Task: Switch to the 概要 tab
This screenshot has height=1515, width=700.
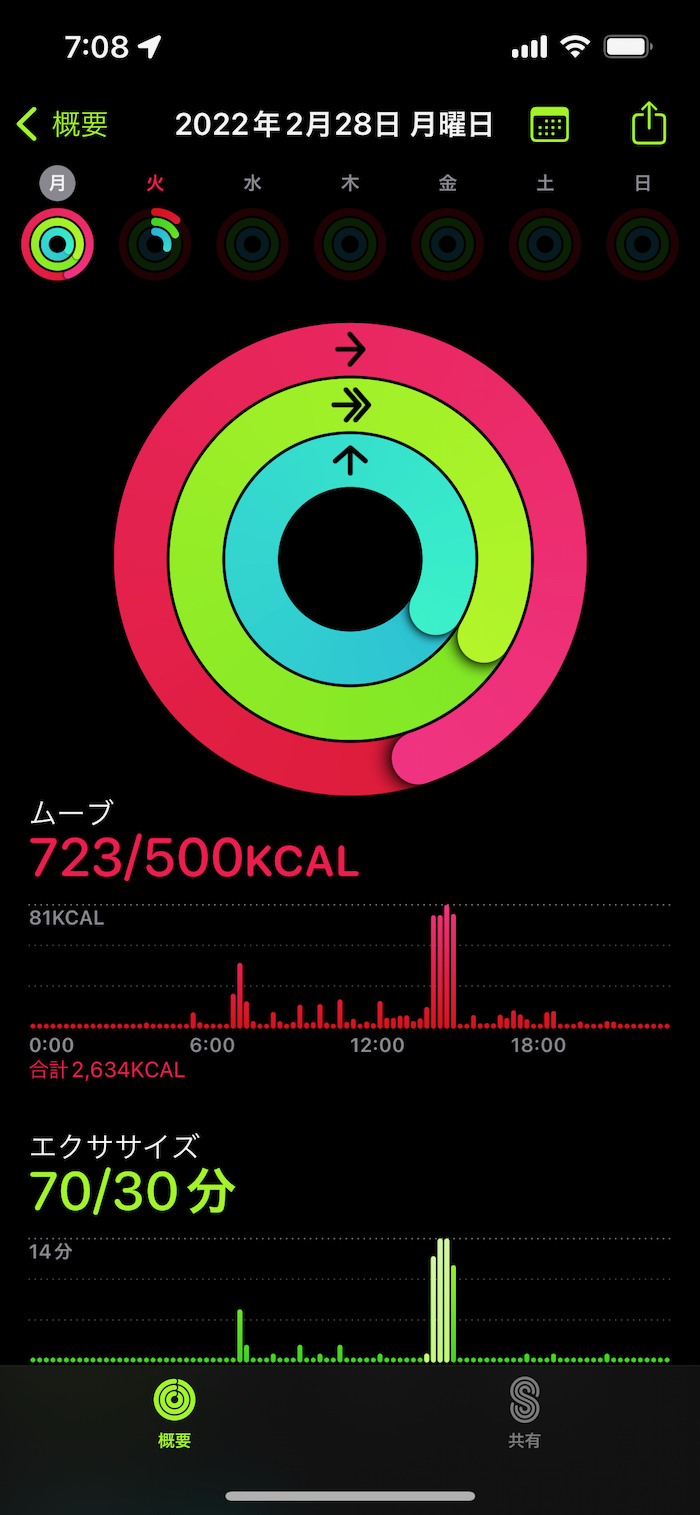Action: (x=175, y=1412)
